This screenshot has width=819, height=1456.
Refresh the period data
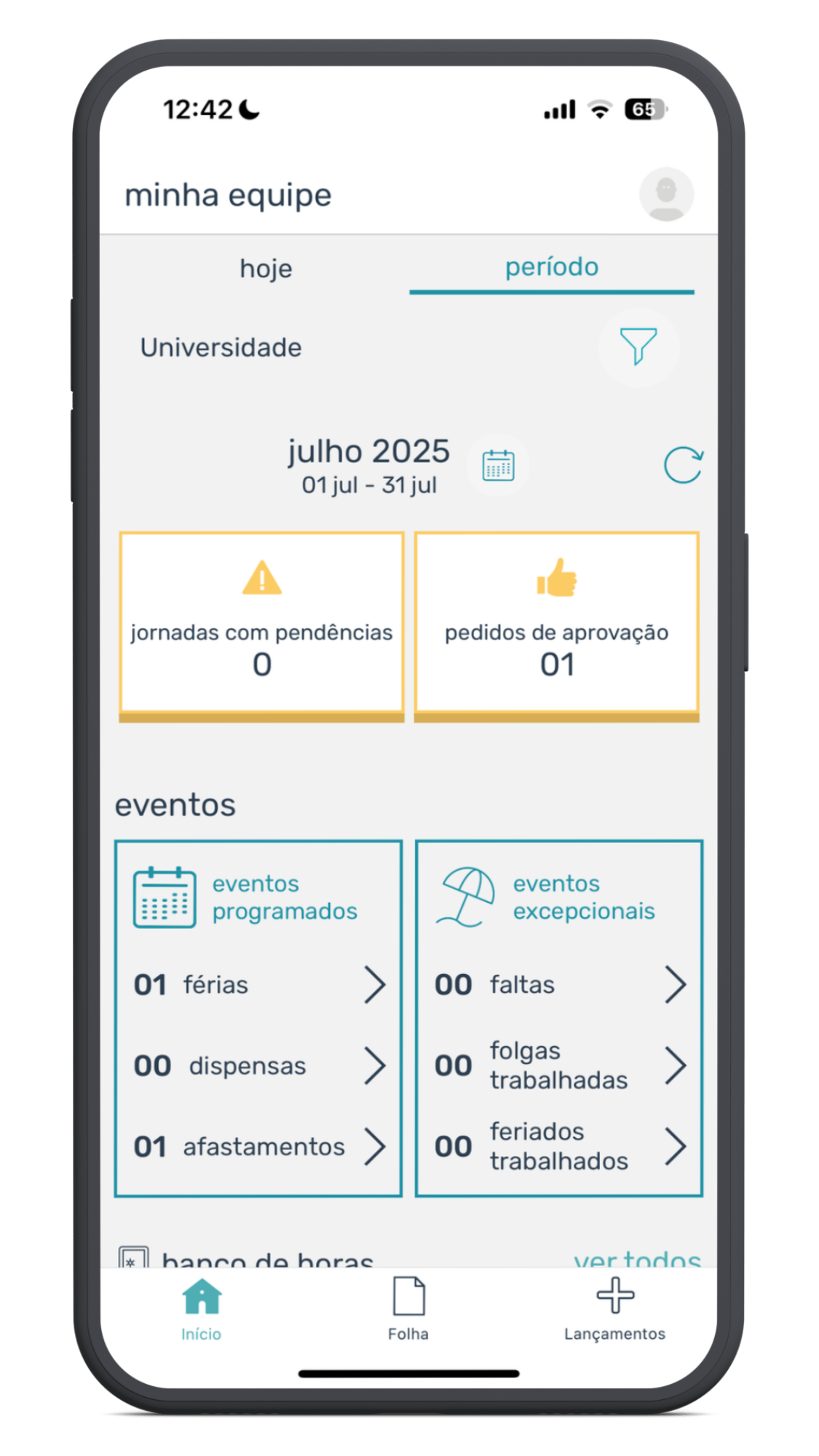click(683, 465)
